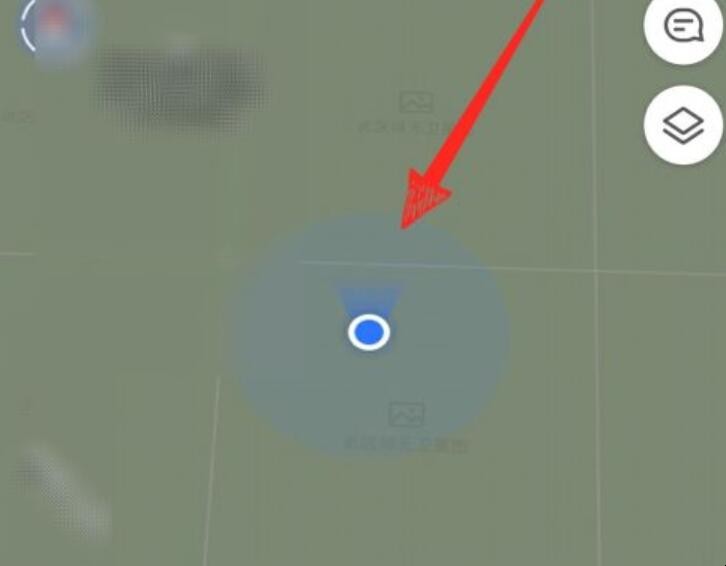Tap the blue current location dot
This screenshot has width=726, height=566.
point(369,331)
